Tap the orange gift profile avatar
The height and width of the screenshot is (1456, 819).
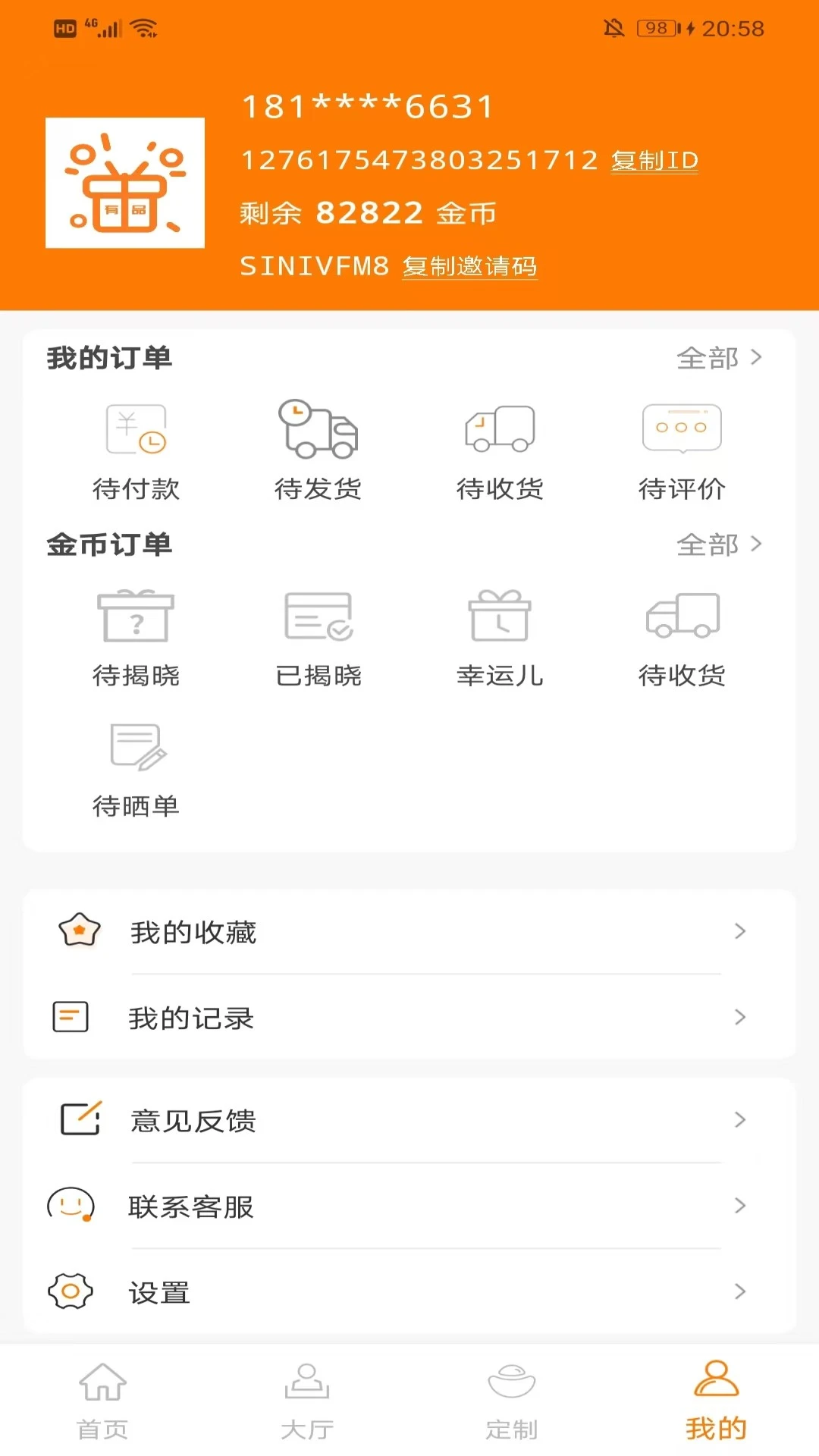coord(126,182)
